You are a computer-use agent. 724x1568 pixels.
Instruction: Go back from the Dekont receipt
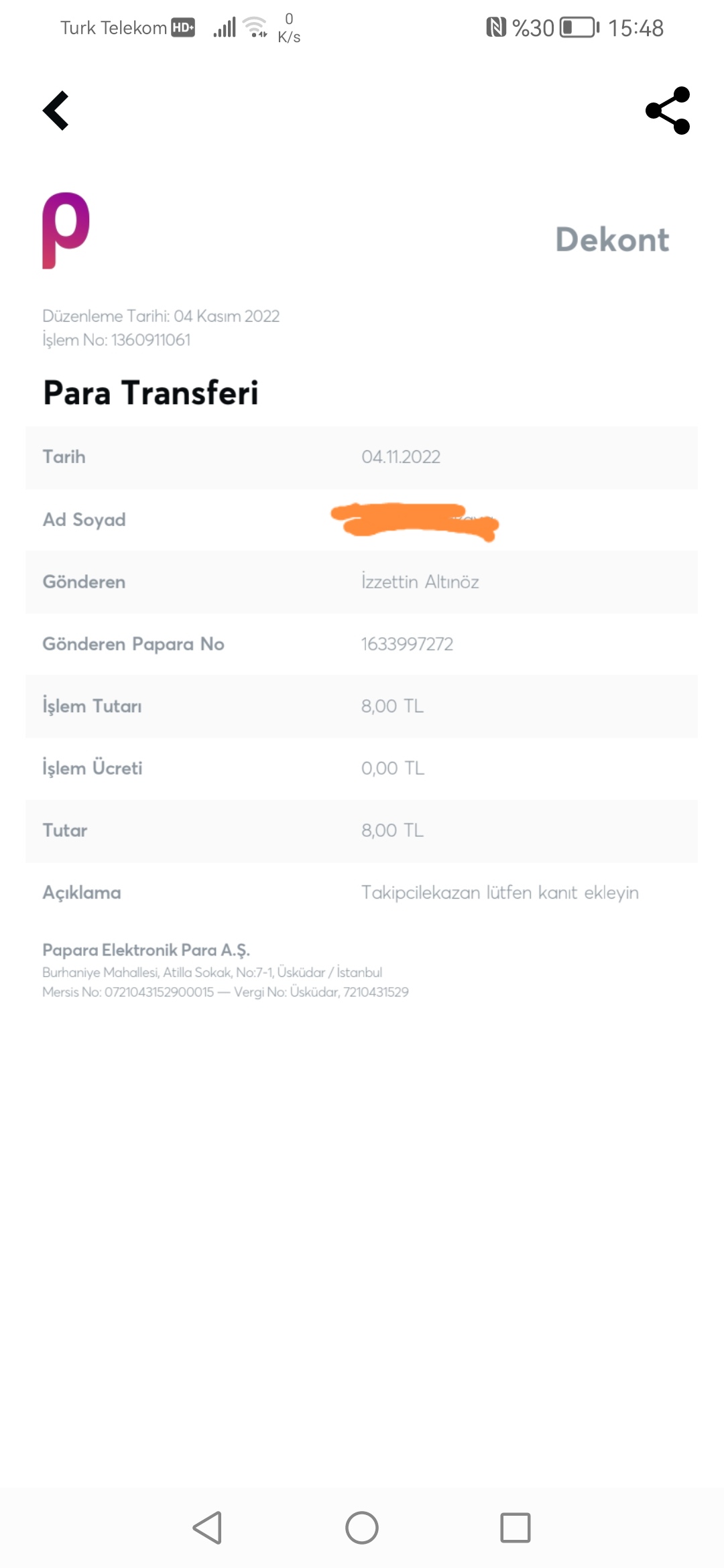(x=56, y=111)
